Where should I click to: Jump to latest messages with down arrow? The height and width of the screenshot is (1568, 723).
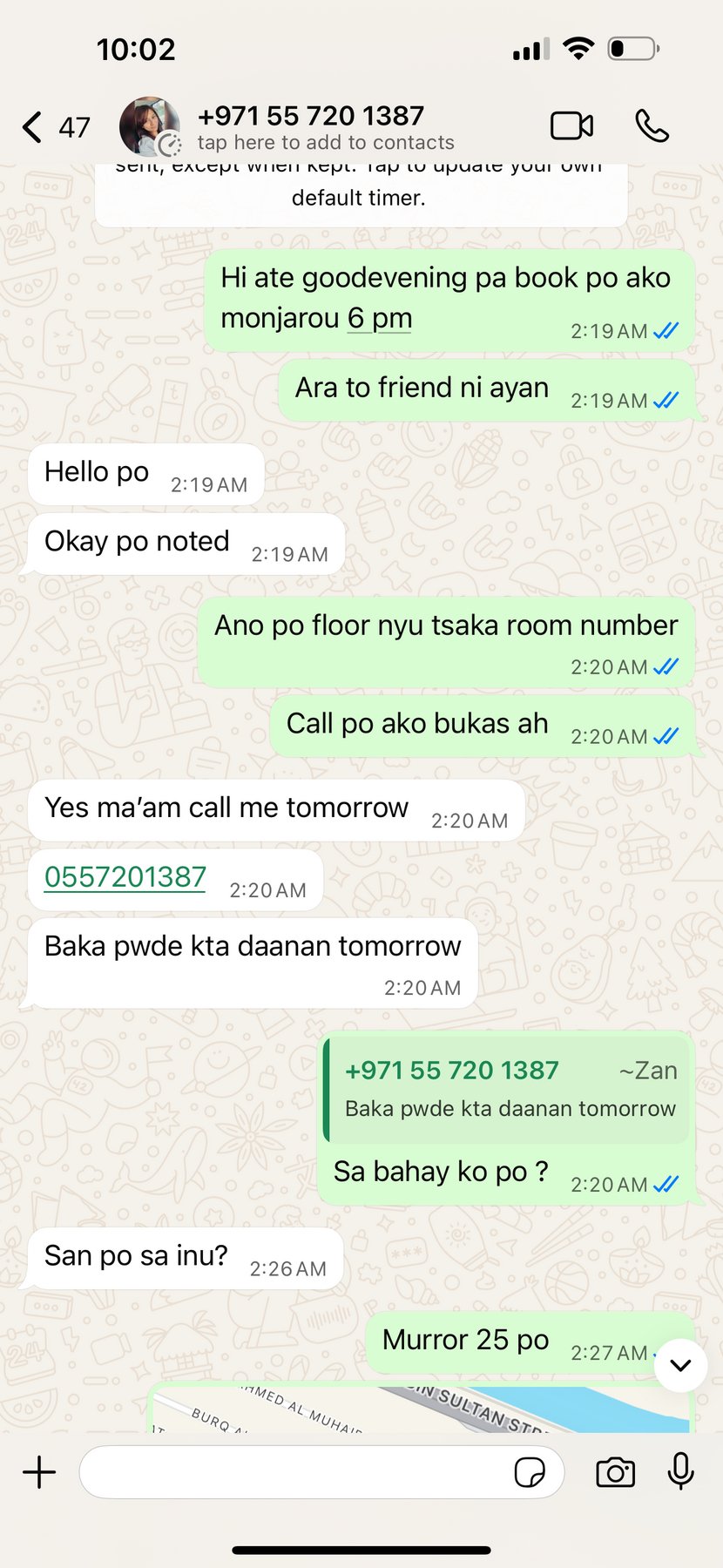click(680, 1365)
